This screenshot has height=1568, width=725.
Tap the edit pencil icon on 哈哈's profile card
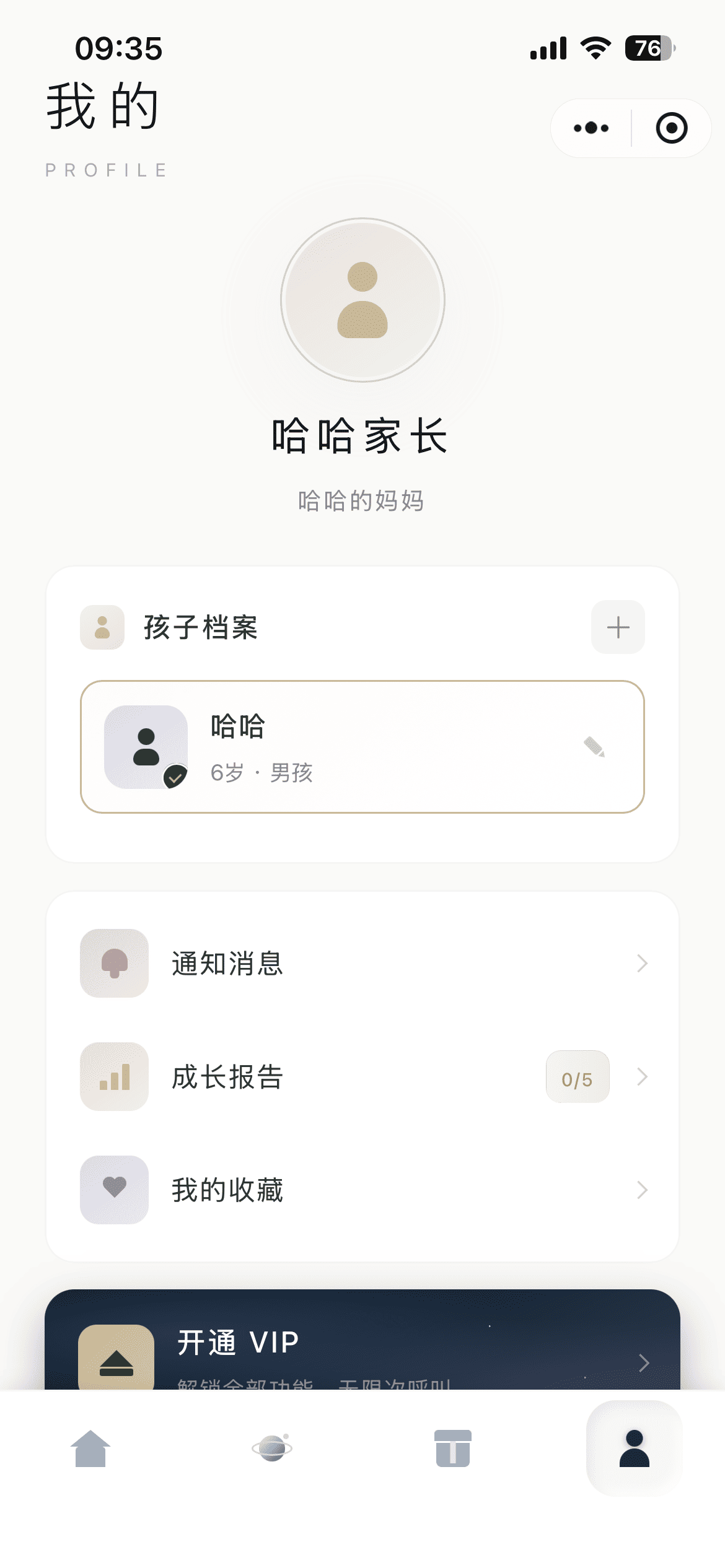point(594,747)
